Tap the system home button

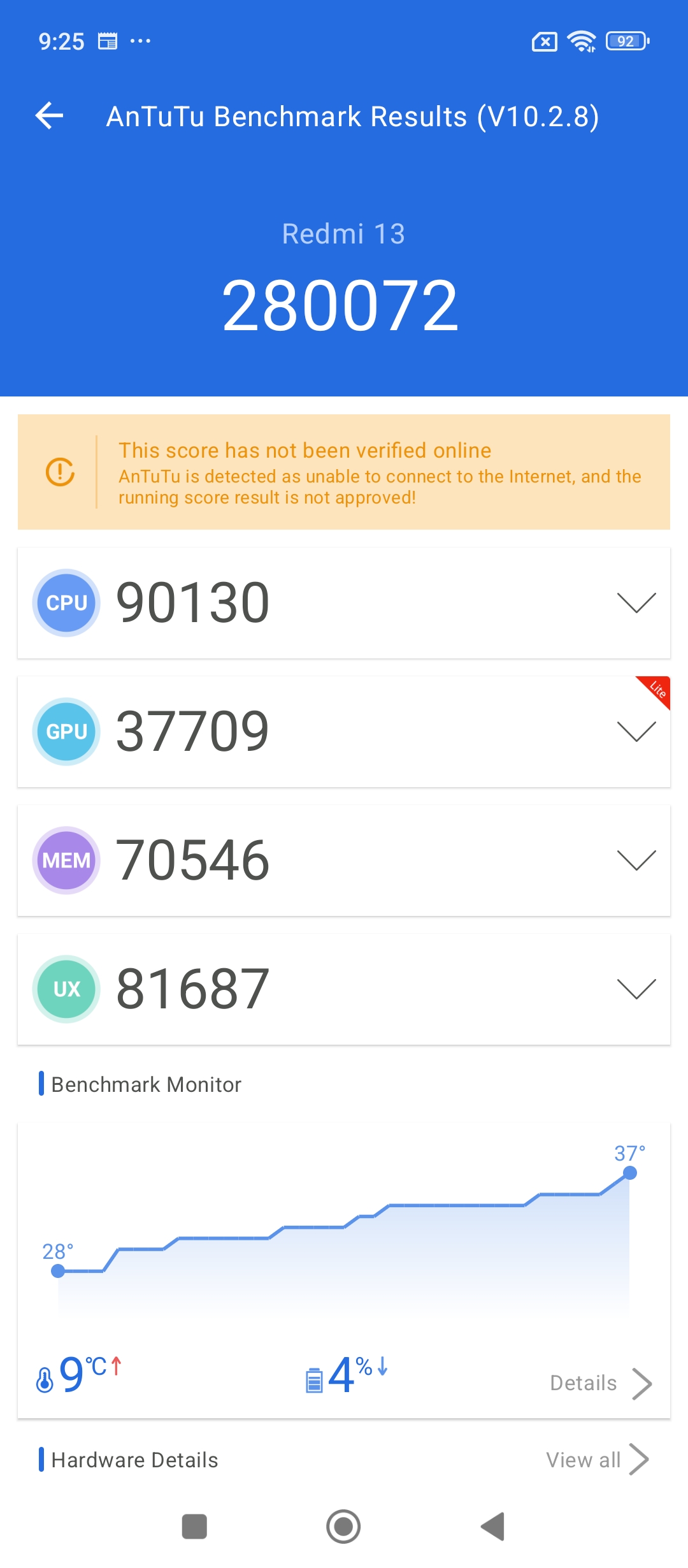(343, 1527)
